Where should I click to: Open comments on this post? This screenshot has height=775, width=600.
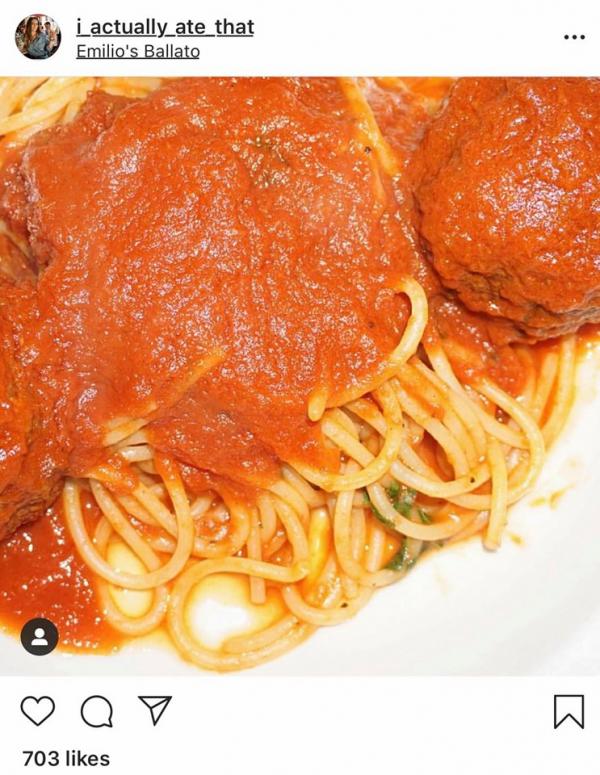point(97,711)
